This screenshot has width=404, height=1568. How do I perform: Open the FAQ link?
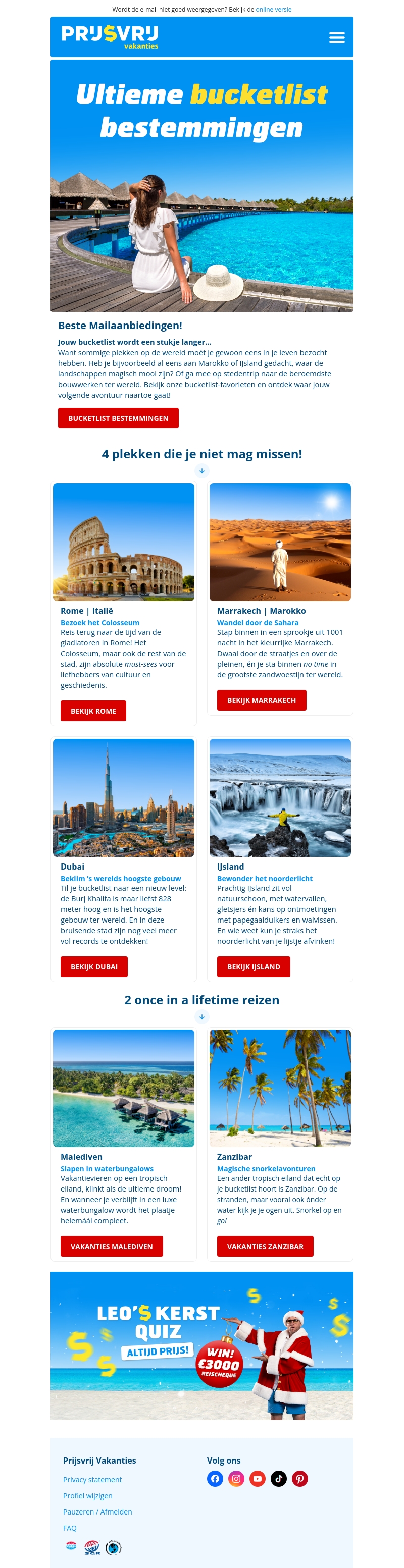pos(70,1528)
